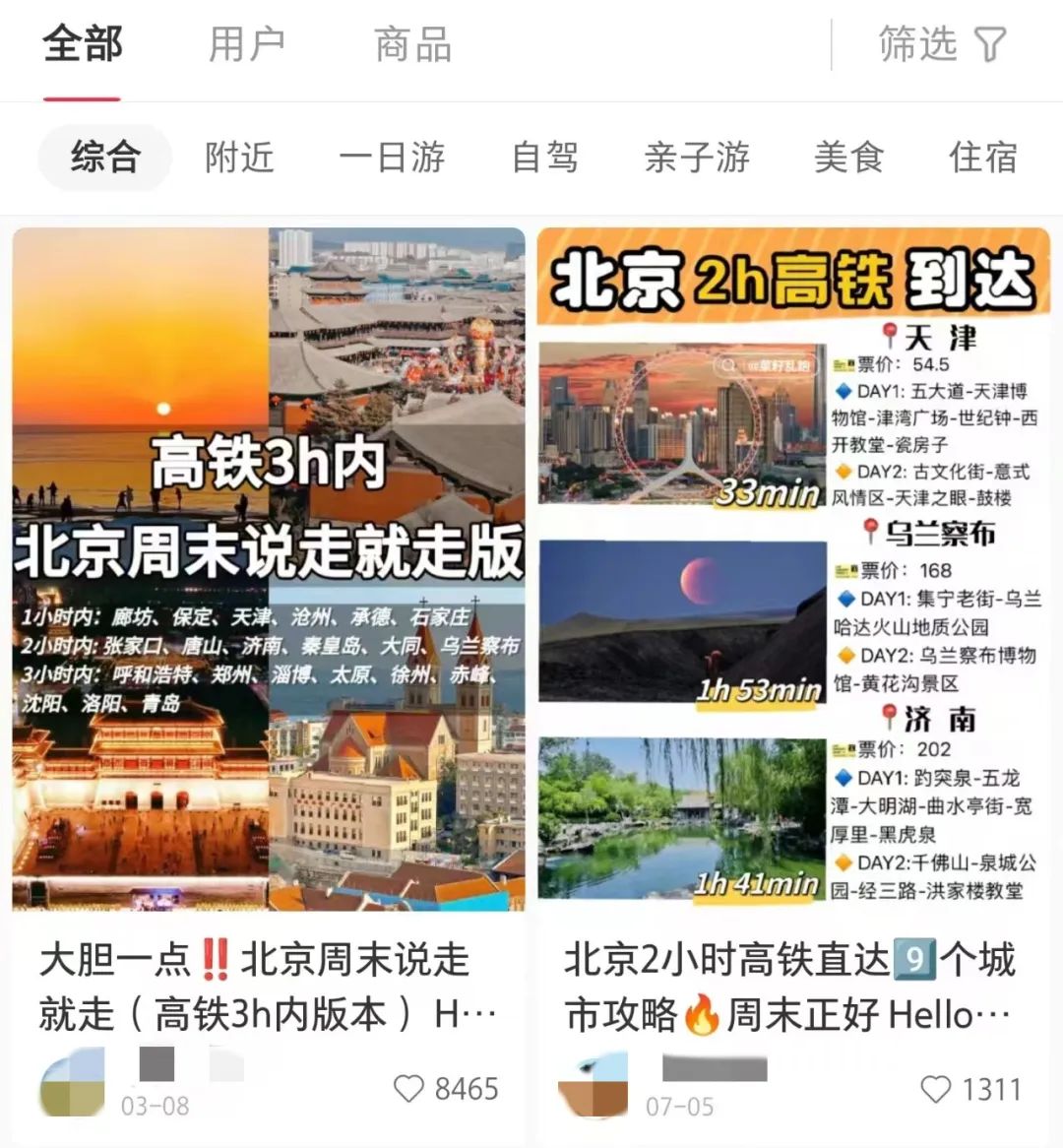Select the 综合 sorting chip
1063x1148 pixels.
pyautogui.click(x=105, y=158)
